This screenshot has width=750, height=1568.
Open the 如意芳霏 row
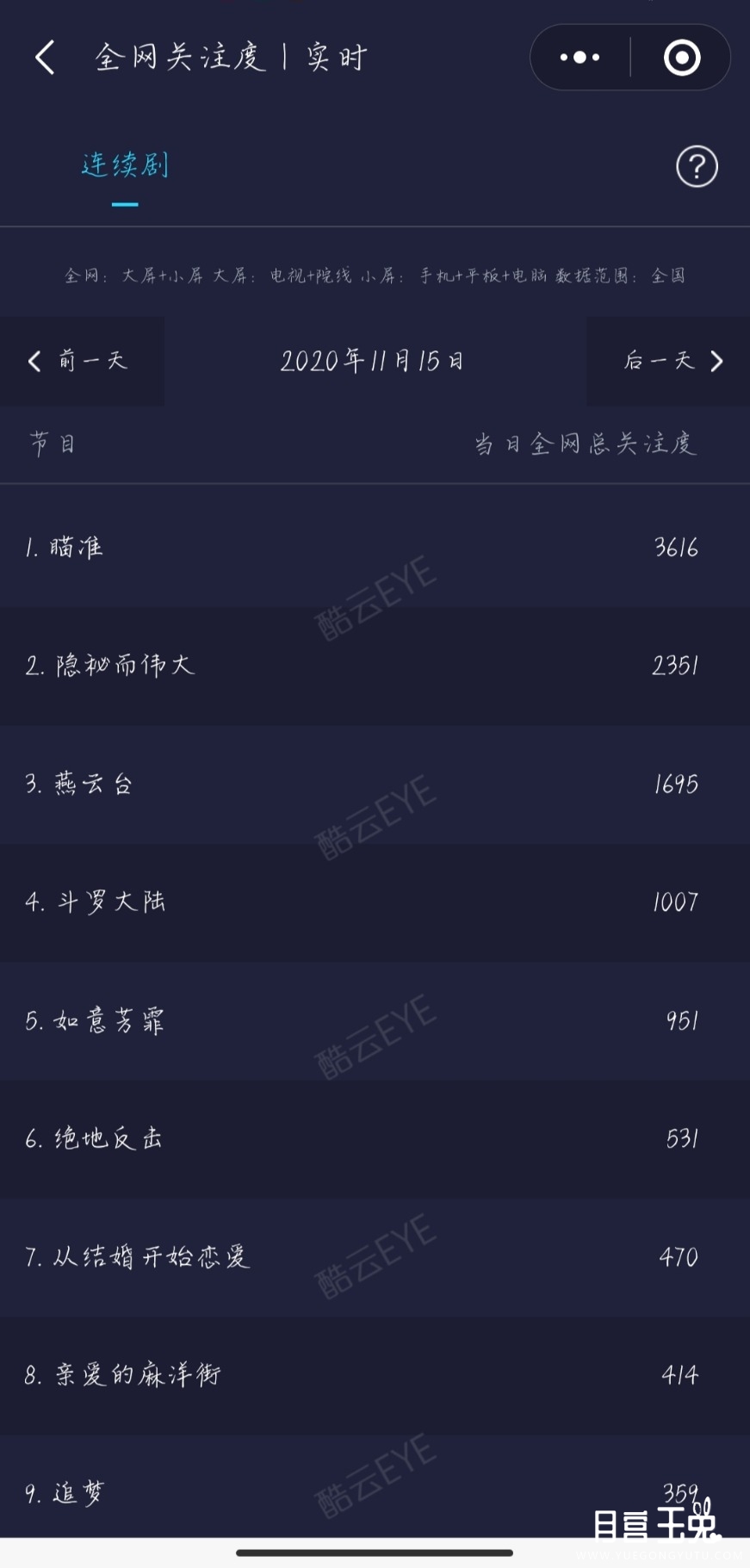point(375,1020)
